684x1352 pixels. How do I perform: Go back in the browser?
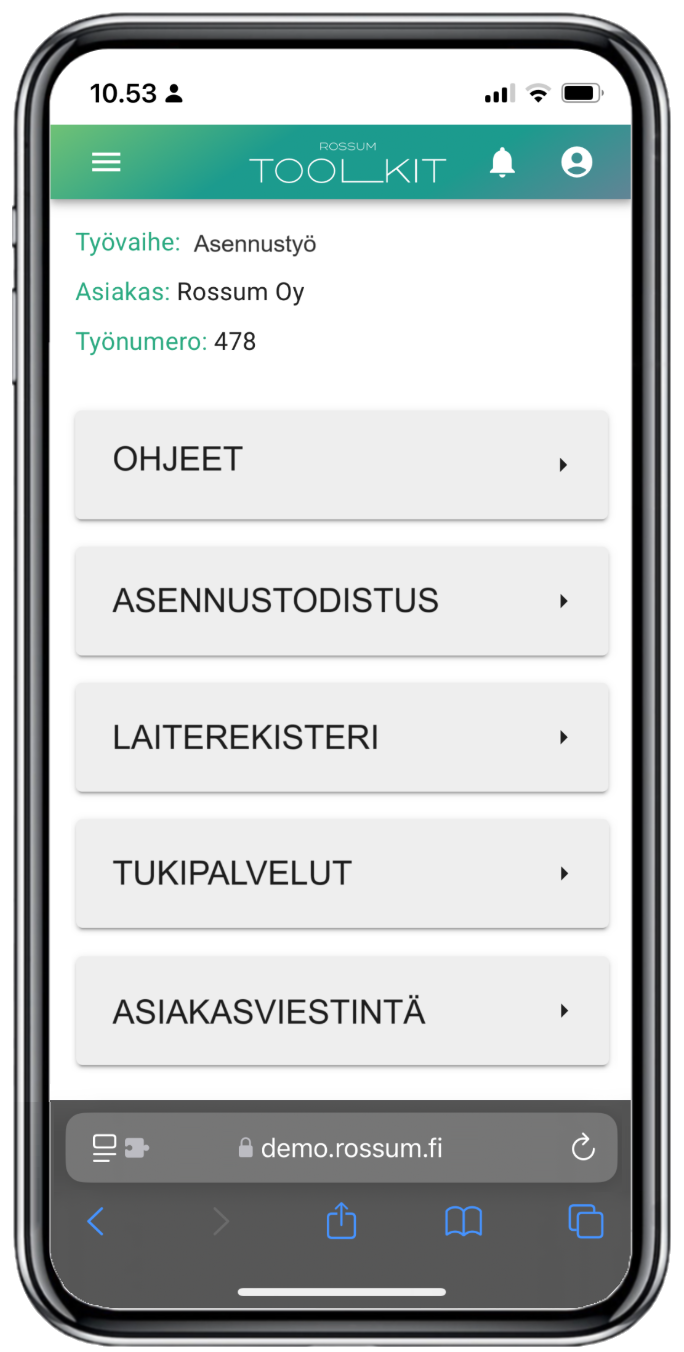pyautogui.click(x=95, y=1221)
